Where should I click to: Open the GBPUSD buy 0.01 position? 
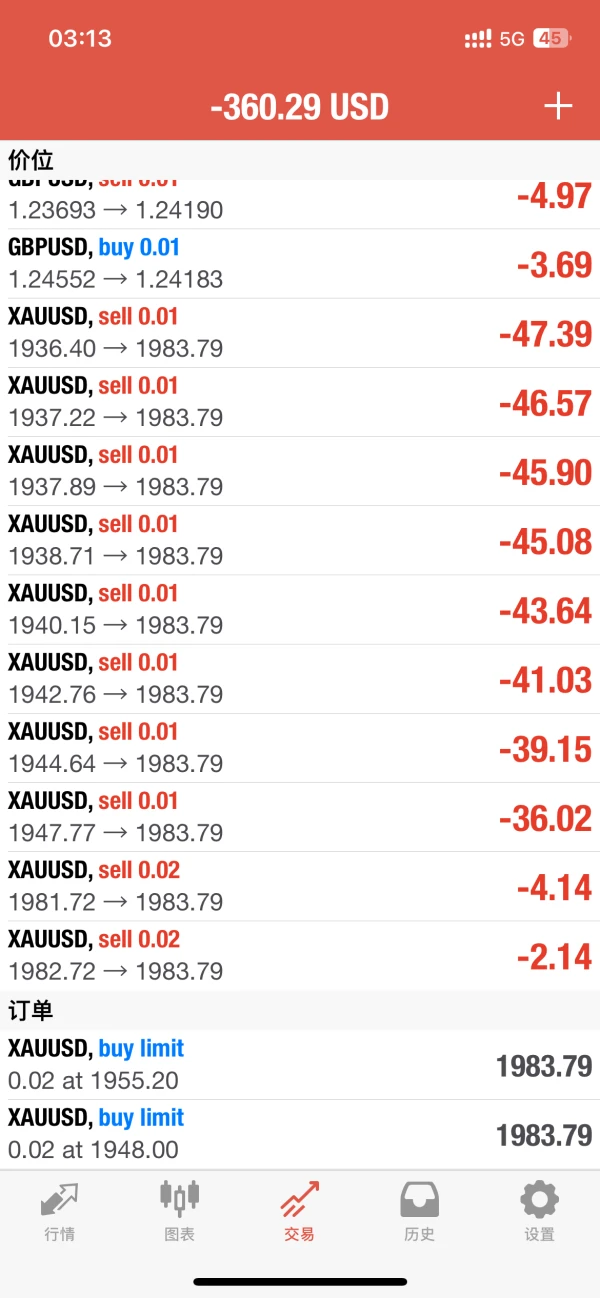coord(300,264)
